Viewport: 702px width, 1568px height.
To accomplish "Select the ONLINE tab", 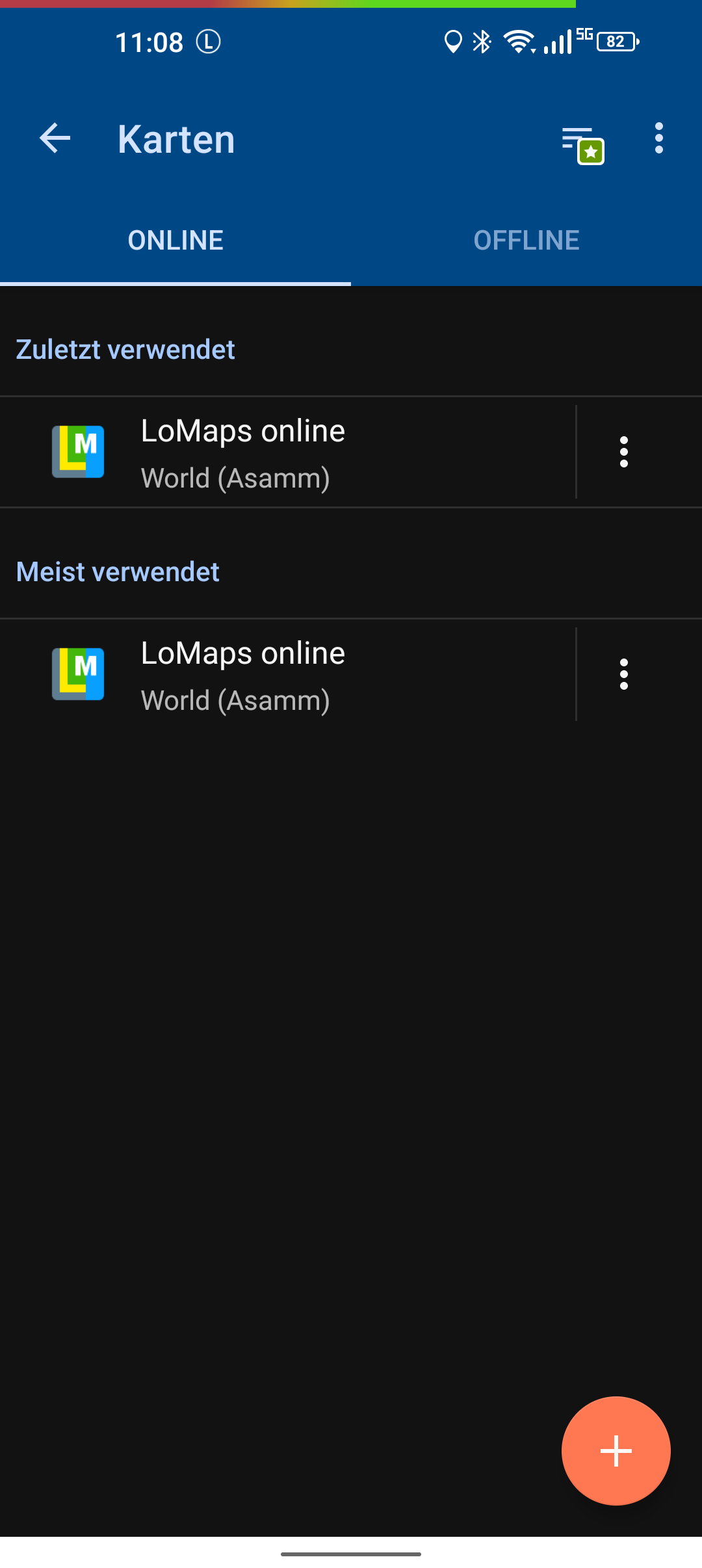I will (x=175, y=241).
